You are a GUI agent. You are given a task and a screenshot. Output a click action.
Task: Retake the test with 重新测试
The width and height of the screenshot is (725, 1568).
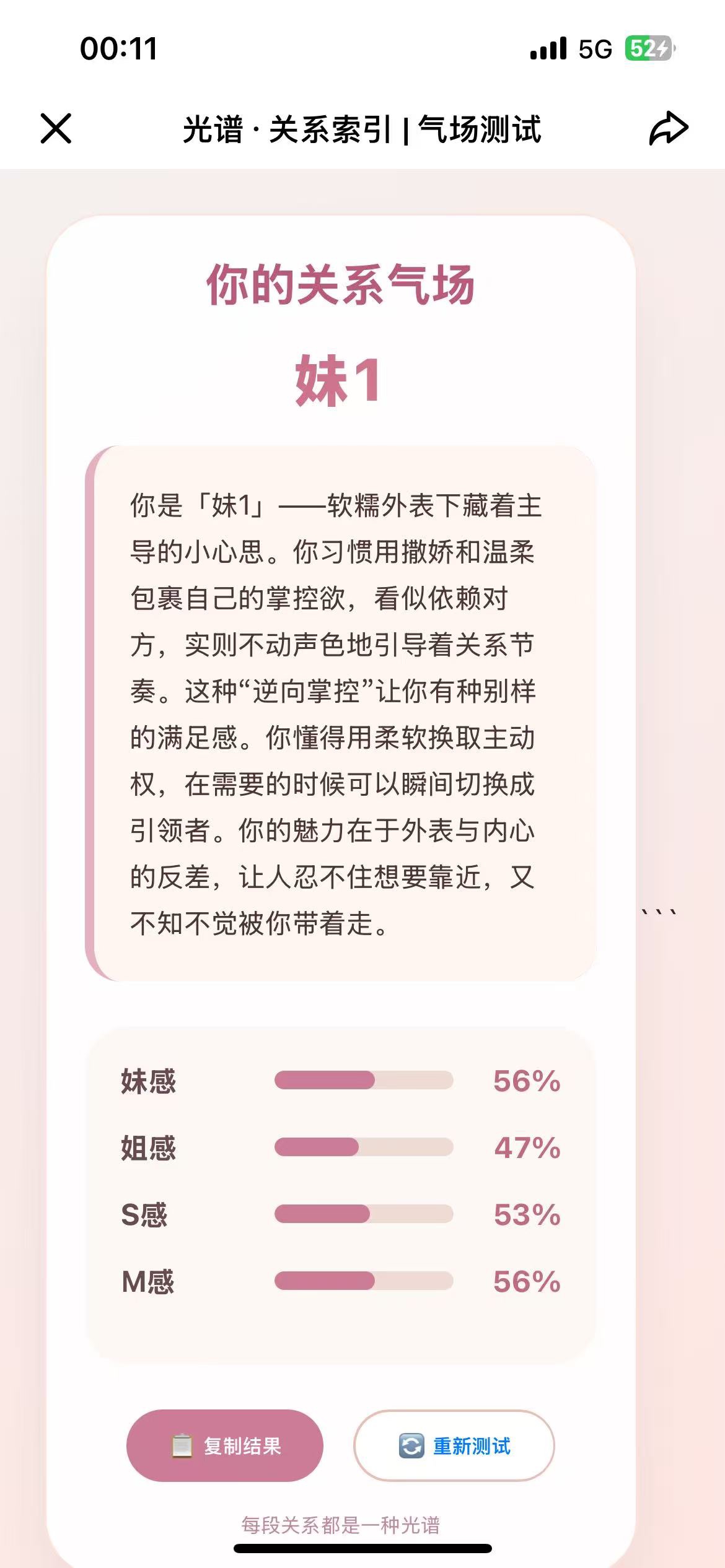pyautogui.click(x=454, y=1445)
